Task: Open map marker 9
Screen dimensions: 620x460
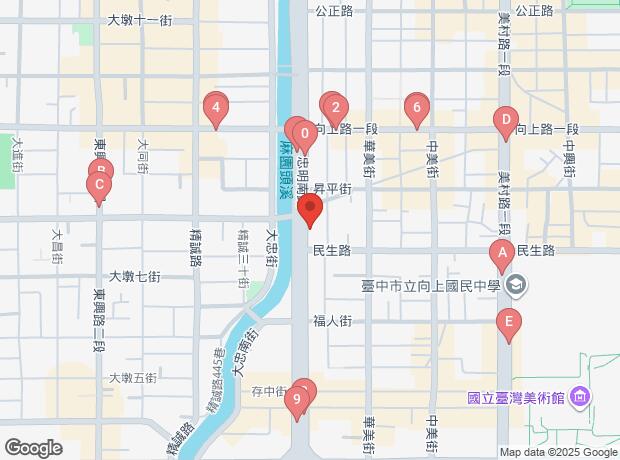Action: (297, 402)
